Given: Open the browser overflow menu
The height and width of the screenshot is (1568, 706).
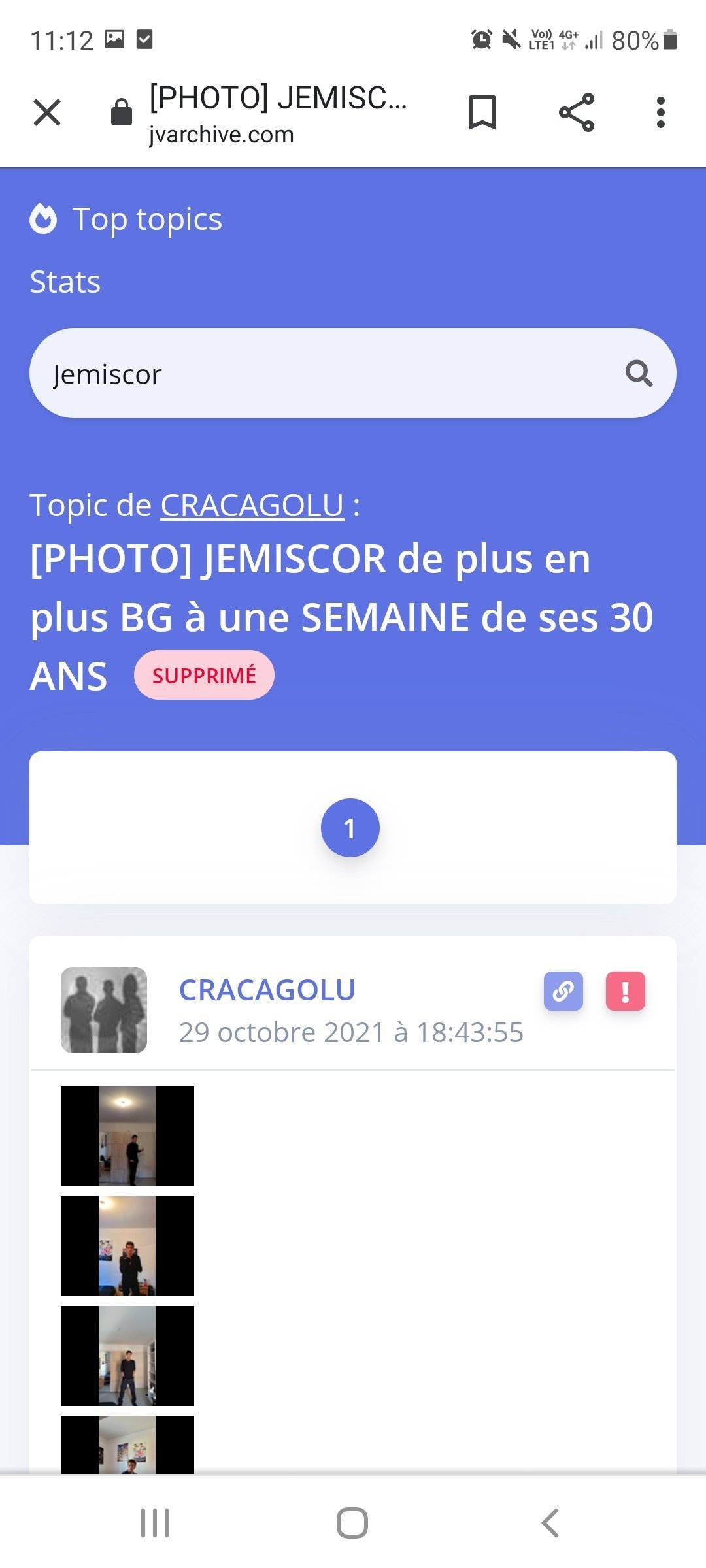Looking at the screenshot, I should tap(660, 112).
